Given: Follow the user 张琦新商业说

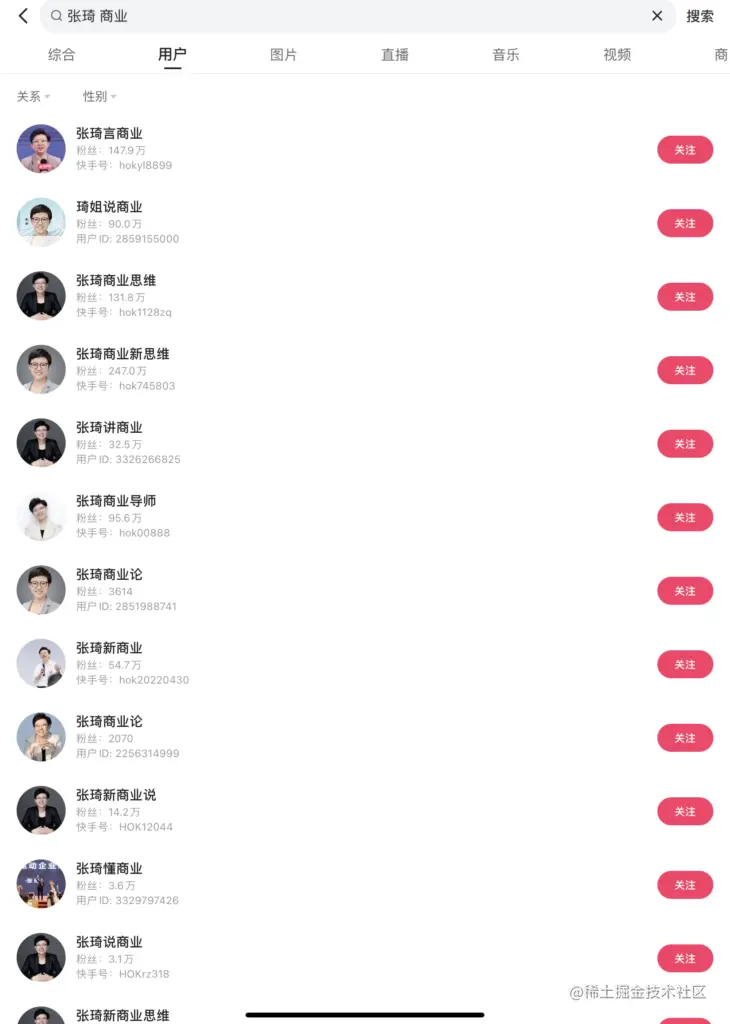Looking at the screenshot, I should 684,811.
